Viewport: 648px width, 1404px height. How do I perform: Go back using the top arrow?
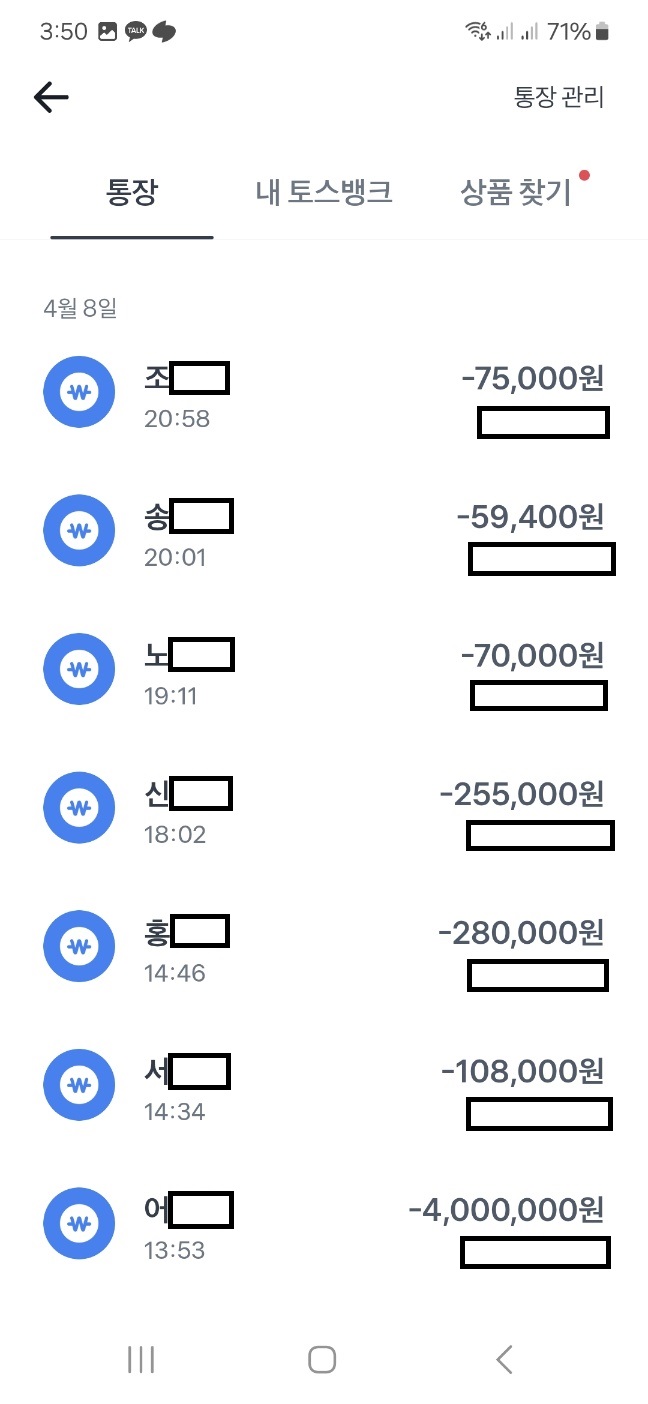tap(51, 97)
